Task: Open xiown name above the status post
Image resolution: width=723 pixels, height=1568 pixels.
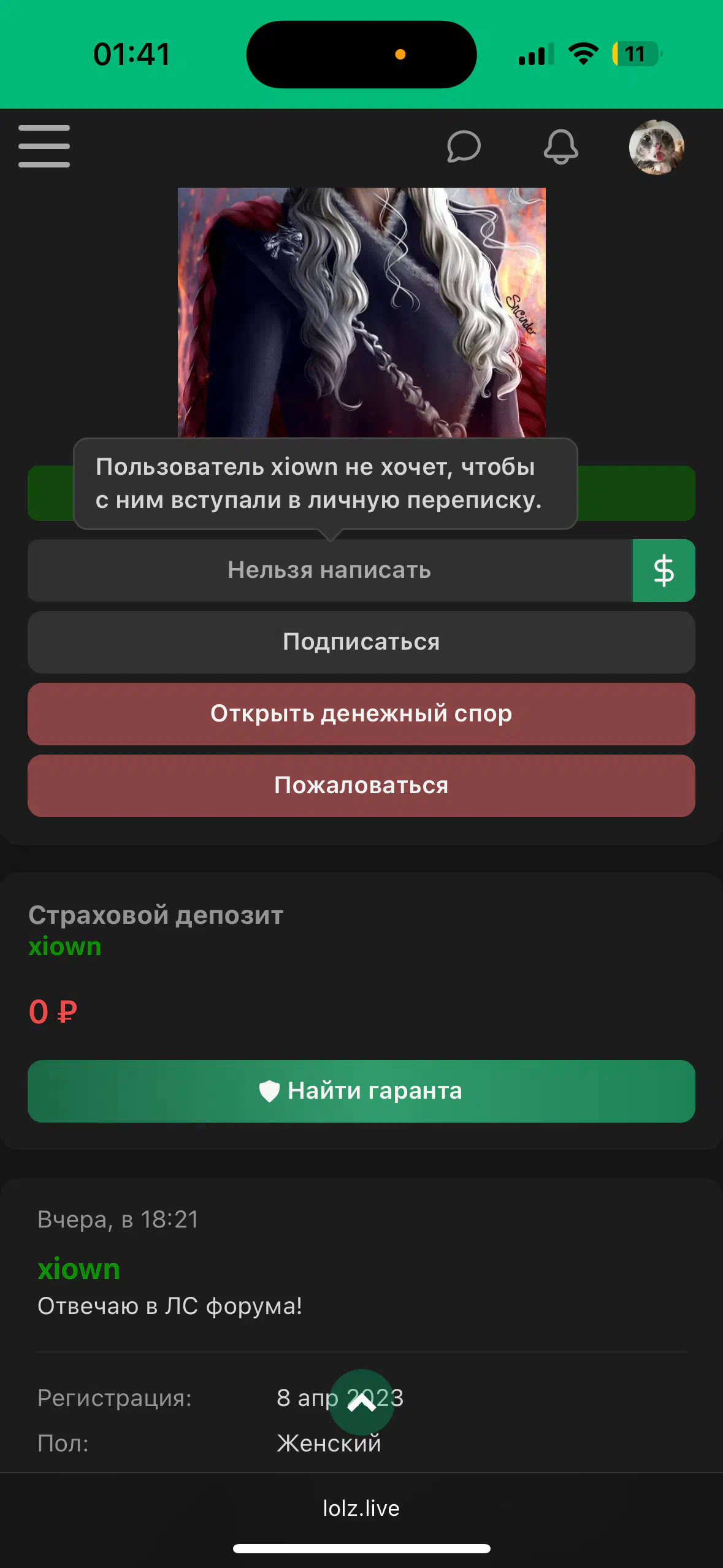Action: coord(78,1269)
